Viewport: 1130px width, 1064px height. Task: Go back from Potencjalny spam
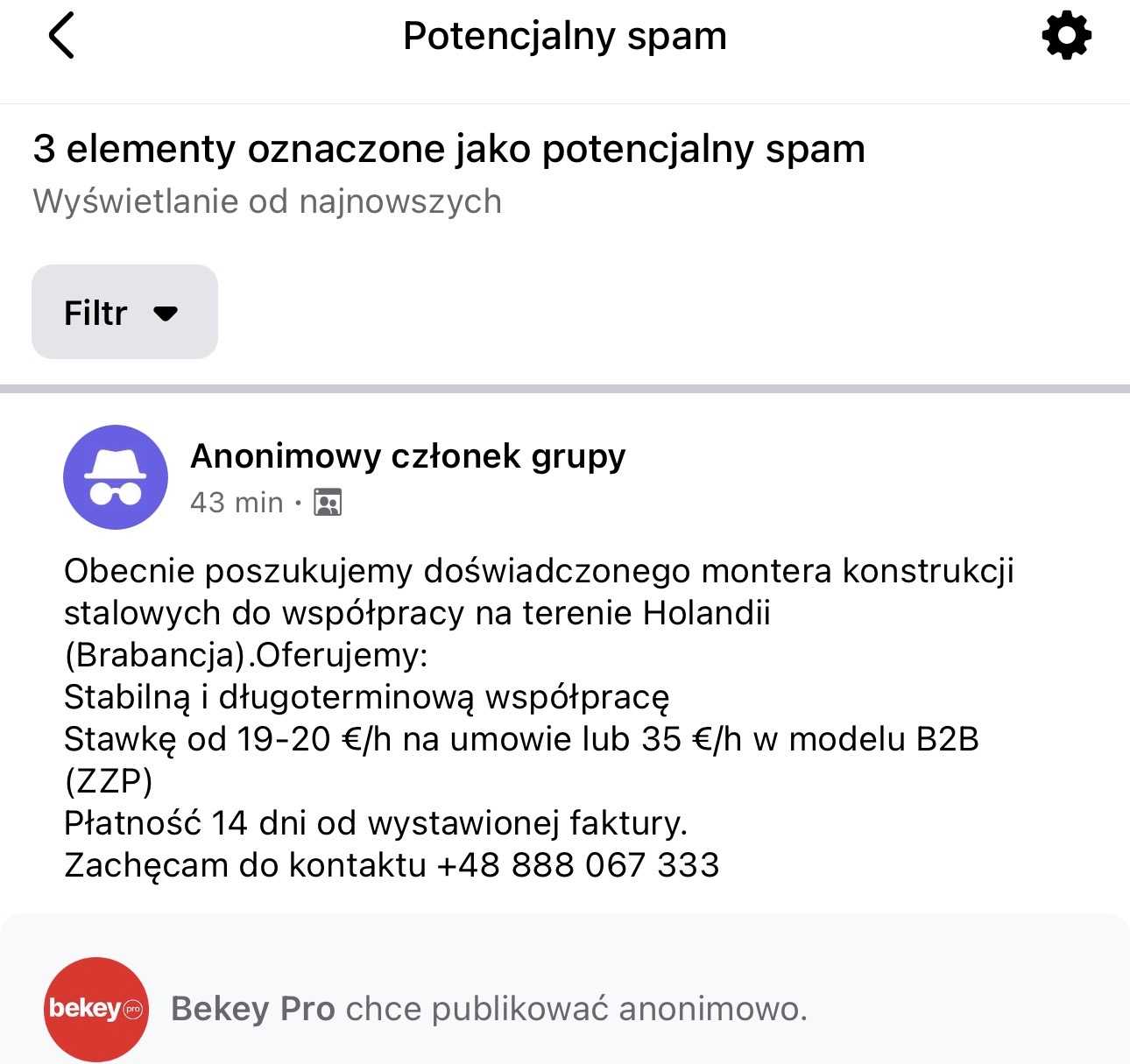tap(61, 37)
